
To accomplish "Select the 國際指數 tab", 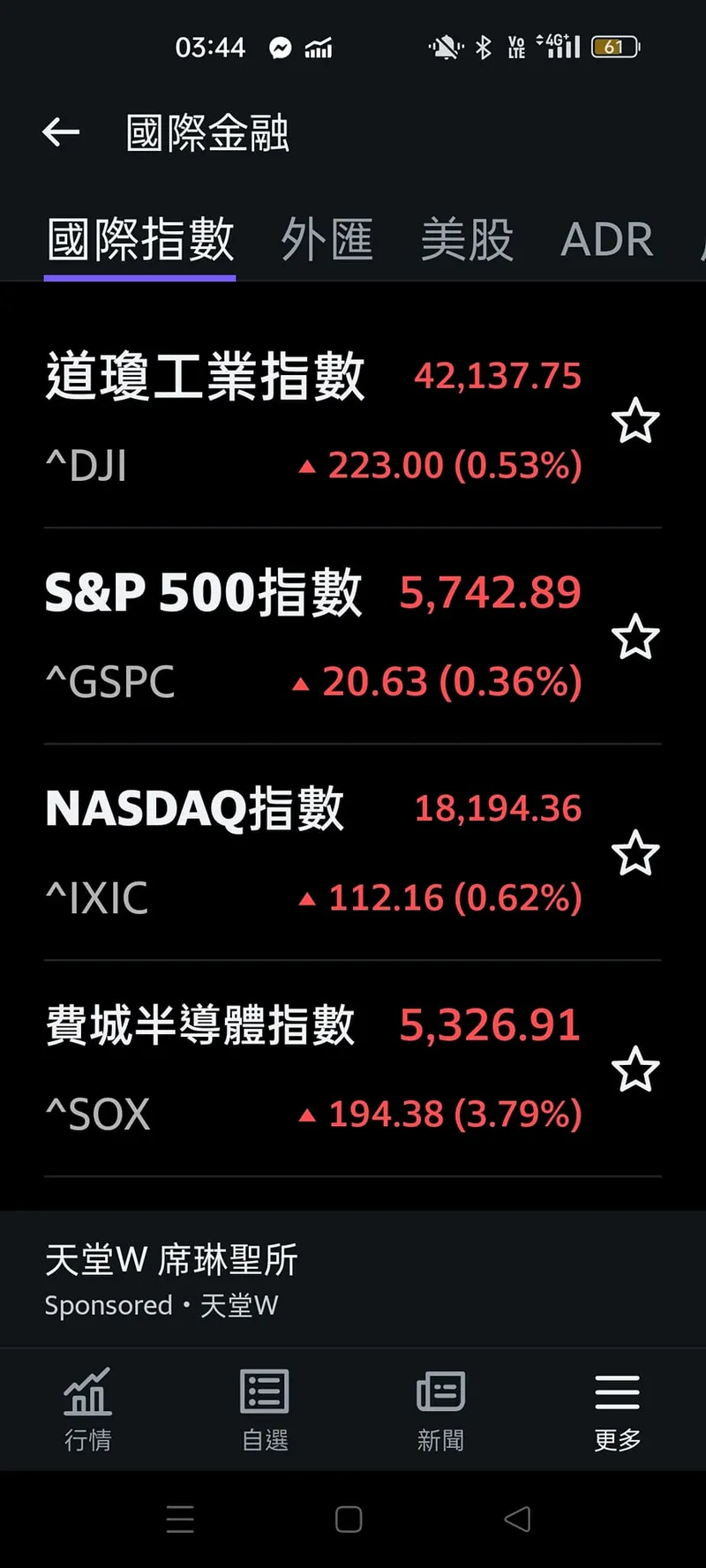I will click(x=140, y=240).
